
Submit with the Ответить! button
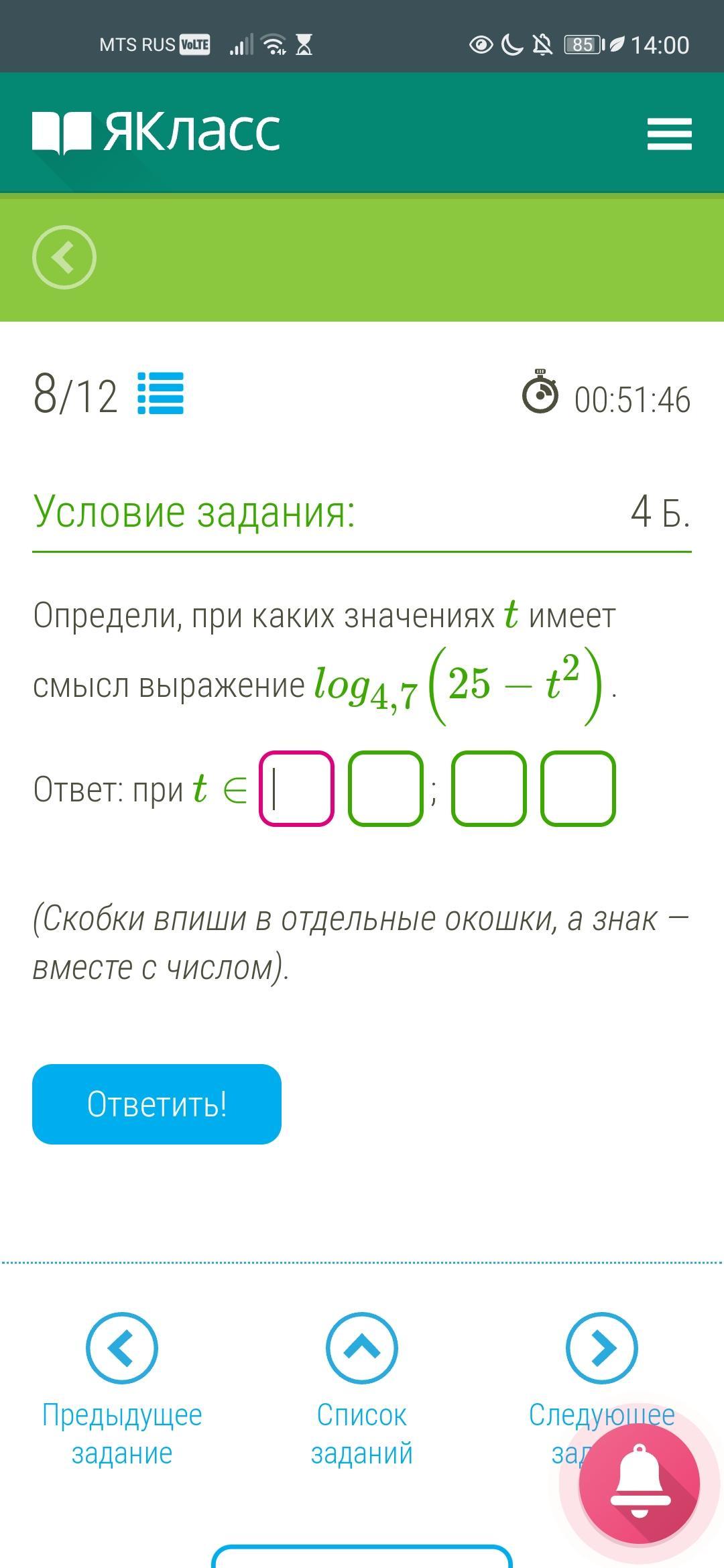[x=157, y=1104]
